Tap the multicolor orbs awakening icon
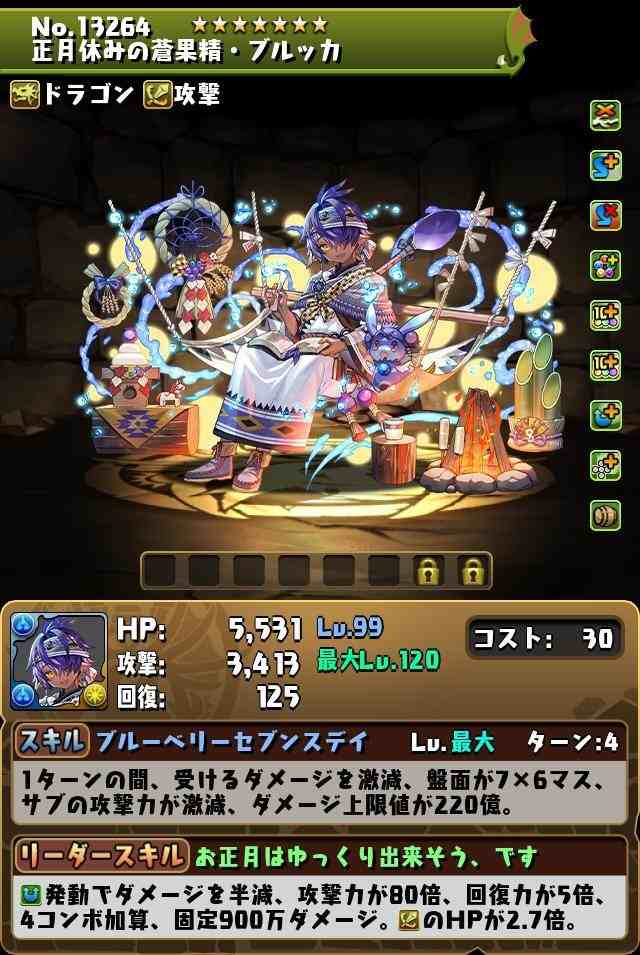 (x=605, y=264)
